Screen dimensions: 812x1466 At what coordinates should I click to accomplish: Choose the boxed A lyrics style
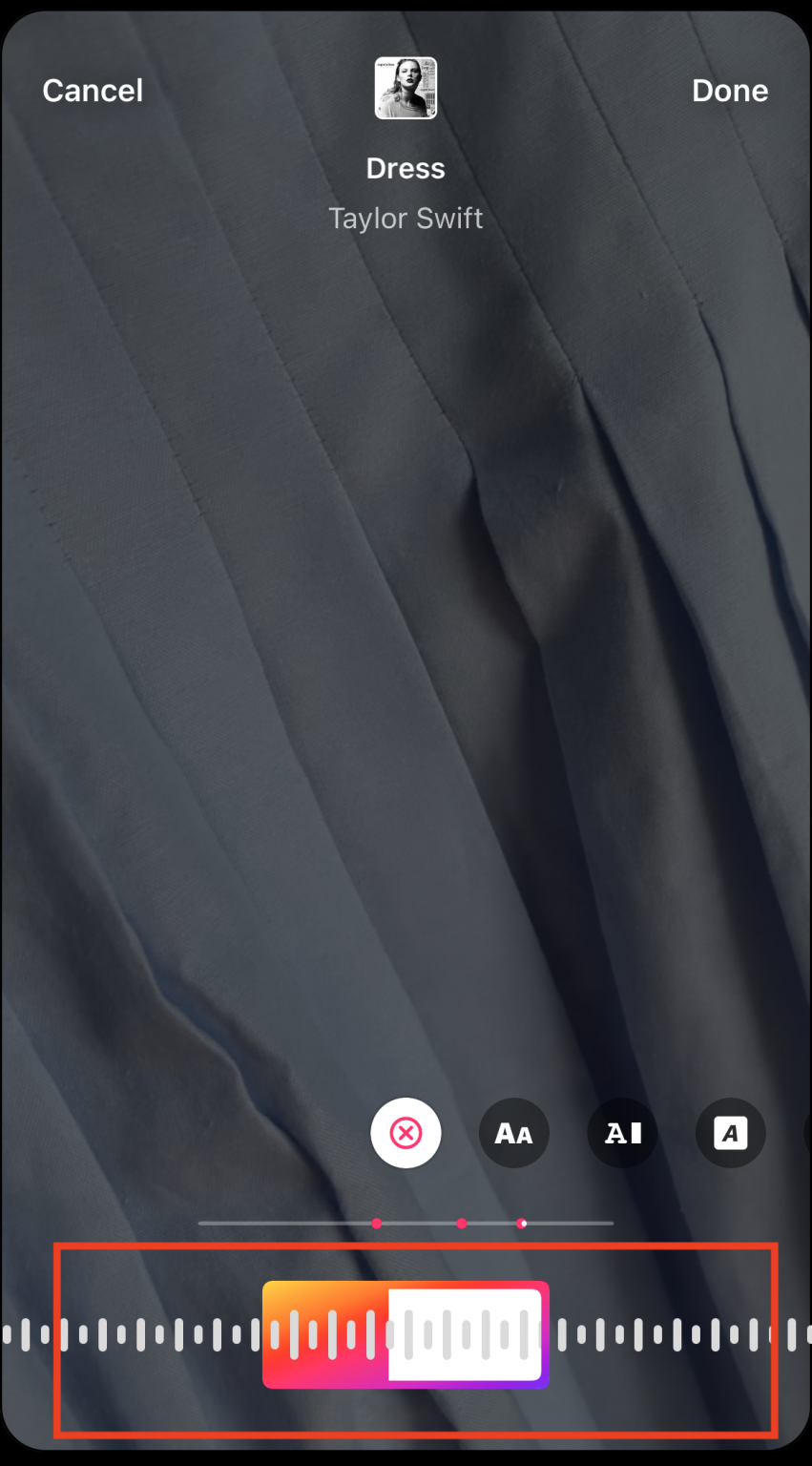730,1133
